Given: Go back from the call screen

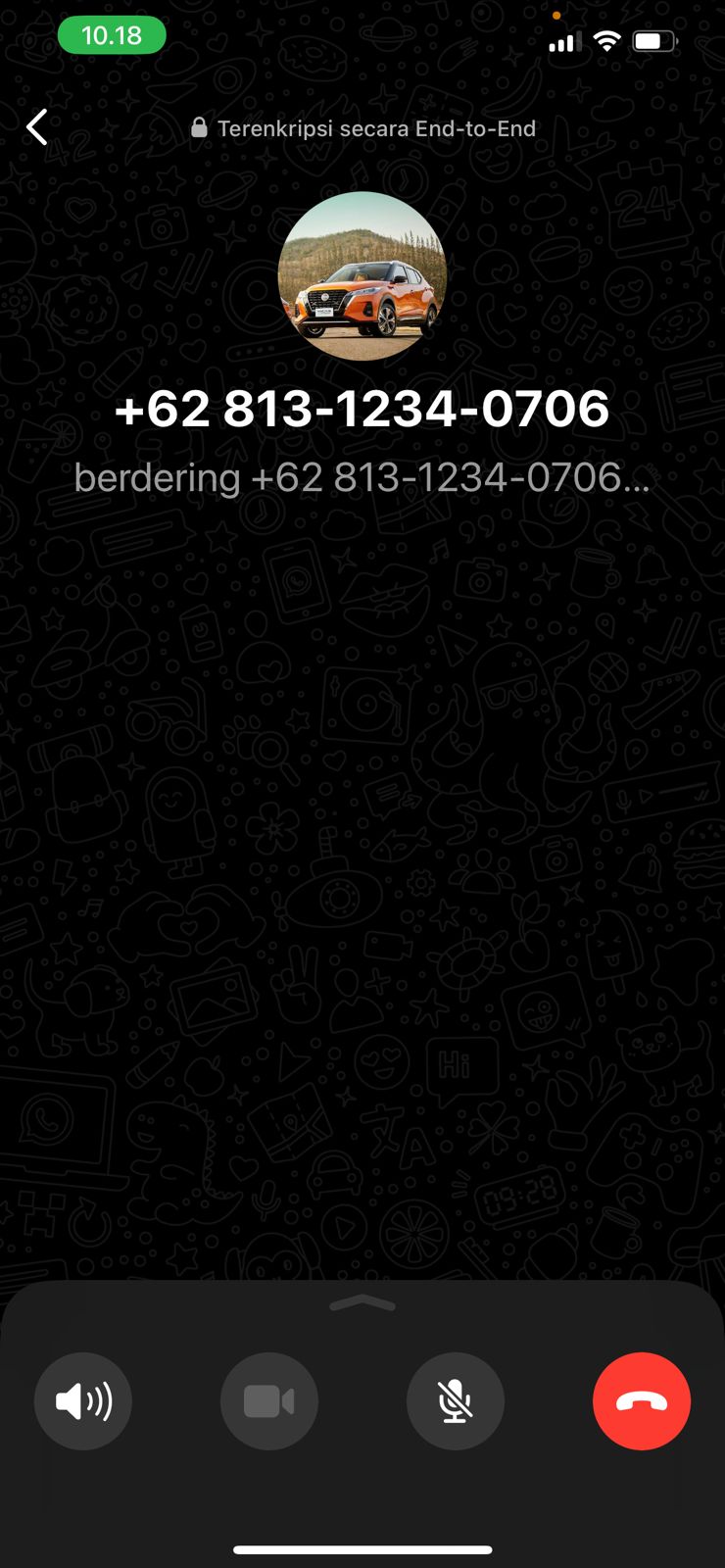Looking at the screenshot, I should [37, 127].
